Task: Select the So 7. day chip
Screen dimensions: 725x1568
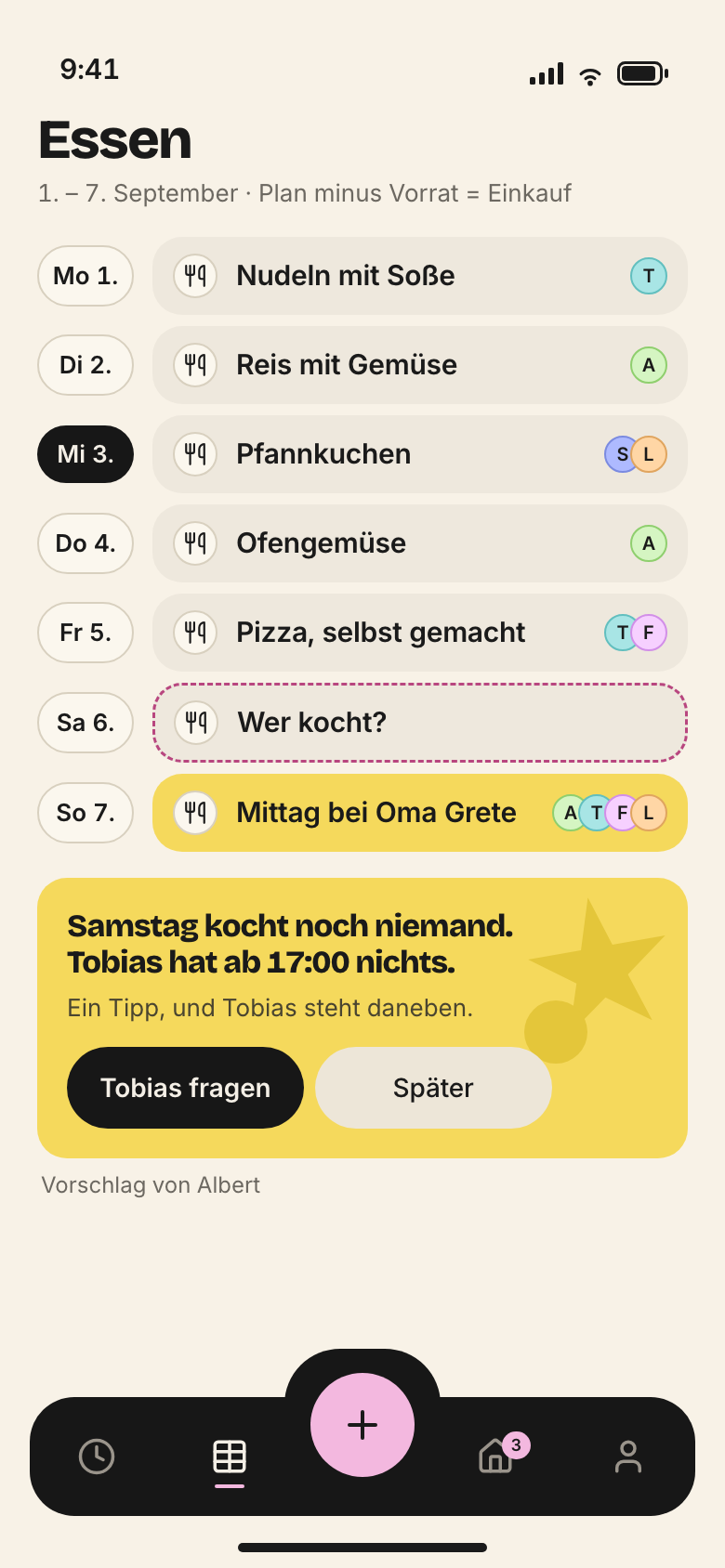Action: pos(86,813)
